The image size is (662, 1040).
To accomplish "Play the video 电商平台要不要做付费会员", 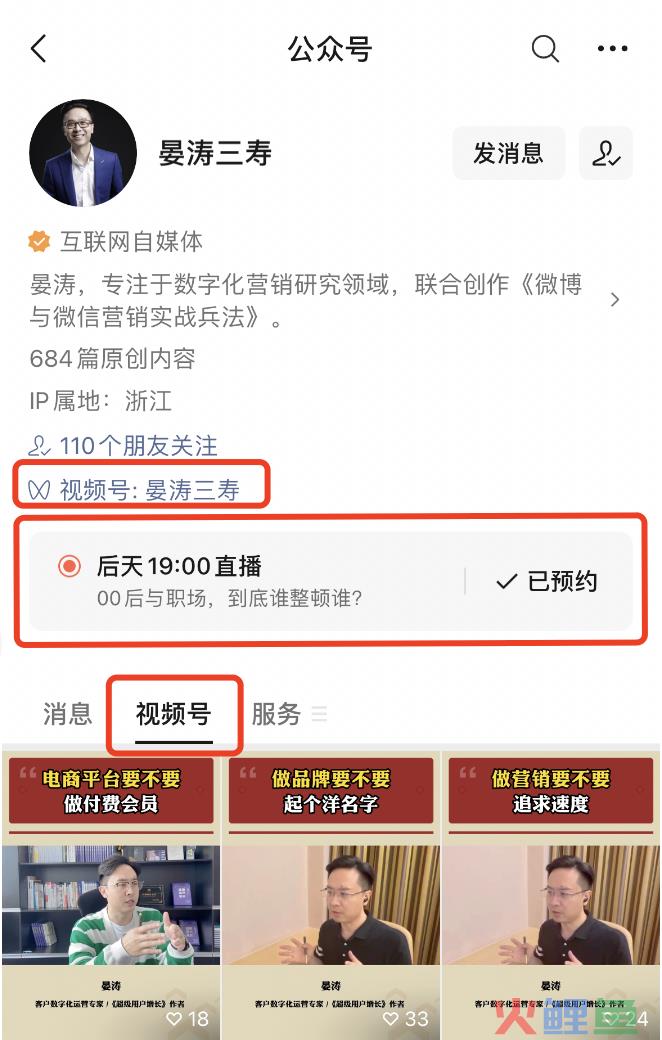I will point(111,890).
